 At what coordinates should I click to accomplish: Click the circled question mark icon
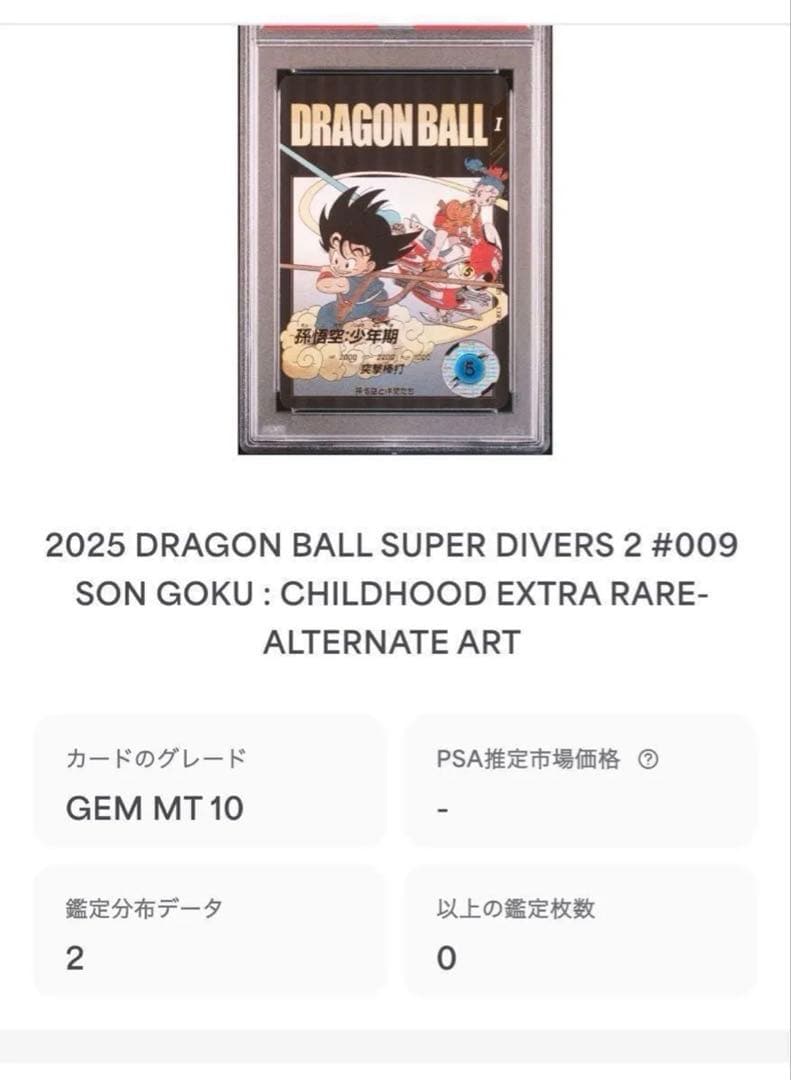pyautogui.click(x=648, y=758)
